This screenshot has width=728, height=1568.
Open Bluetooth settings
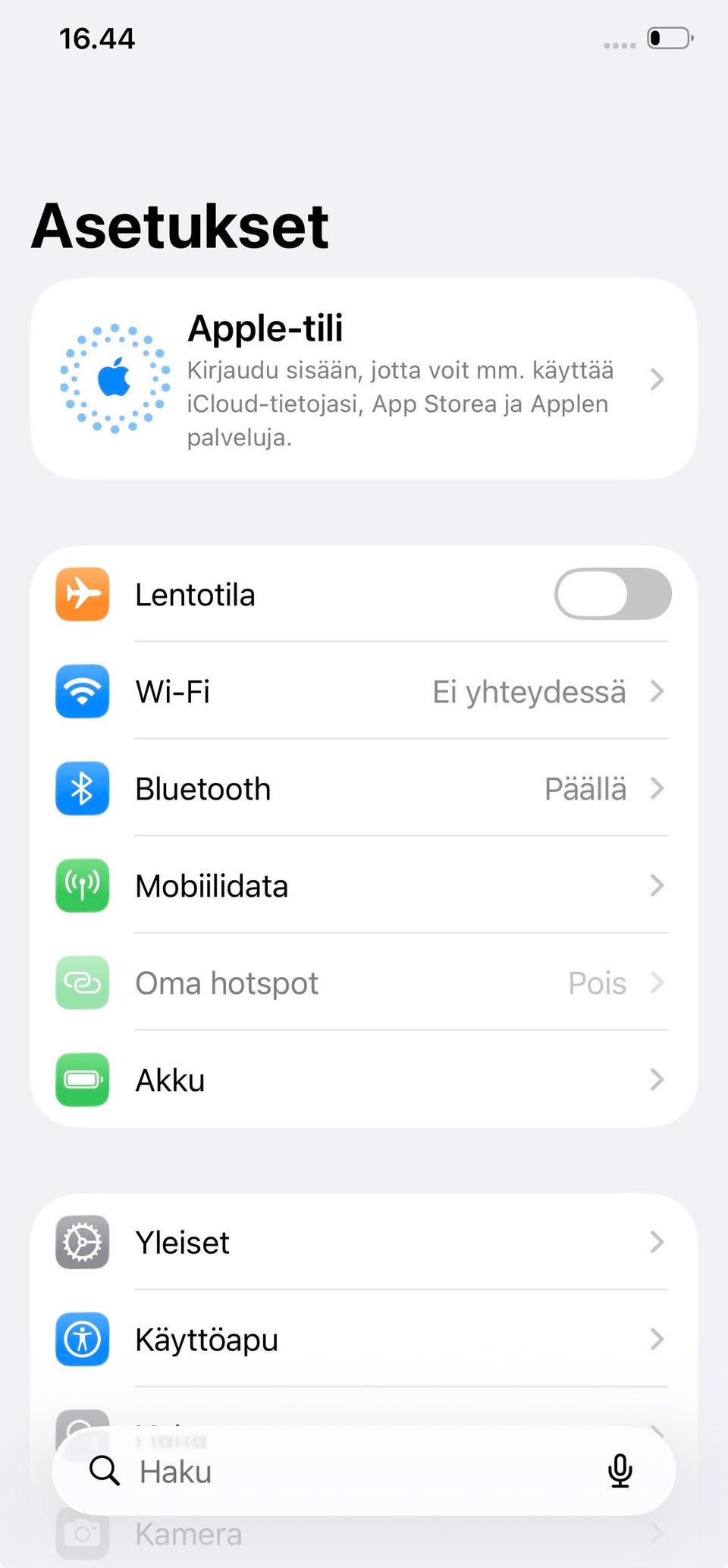tap(364, 788)
